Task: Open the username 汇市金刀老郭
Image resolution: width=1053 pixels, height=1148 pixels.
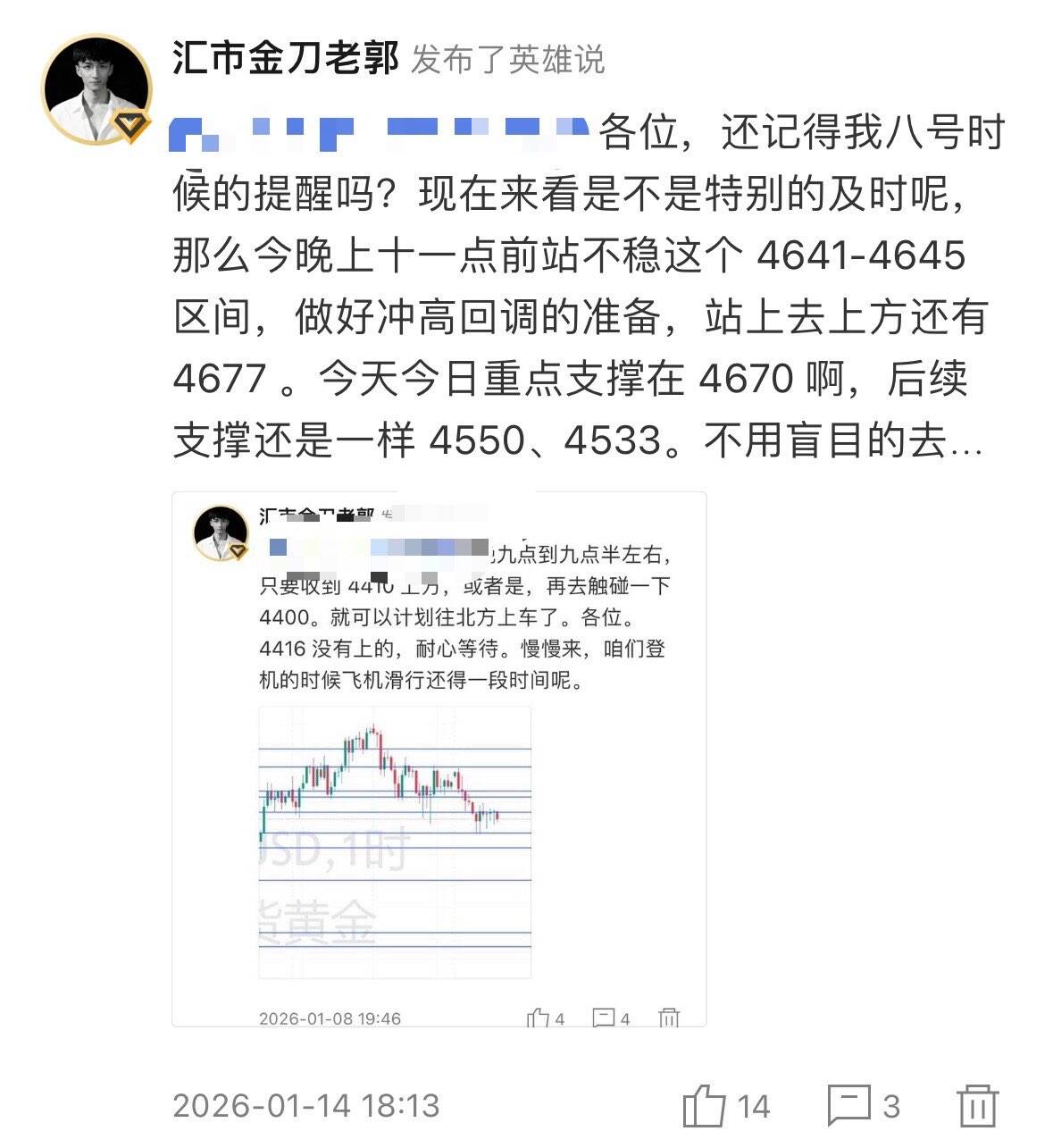Action: (x=285, y=60)
